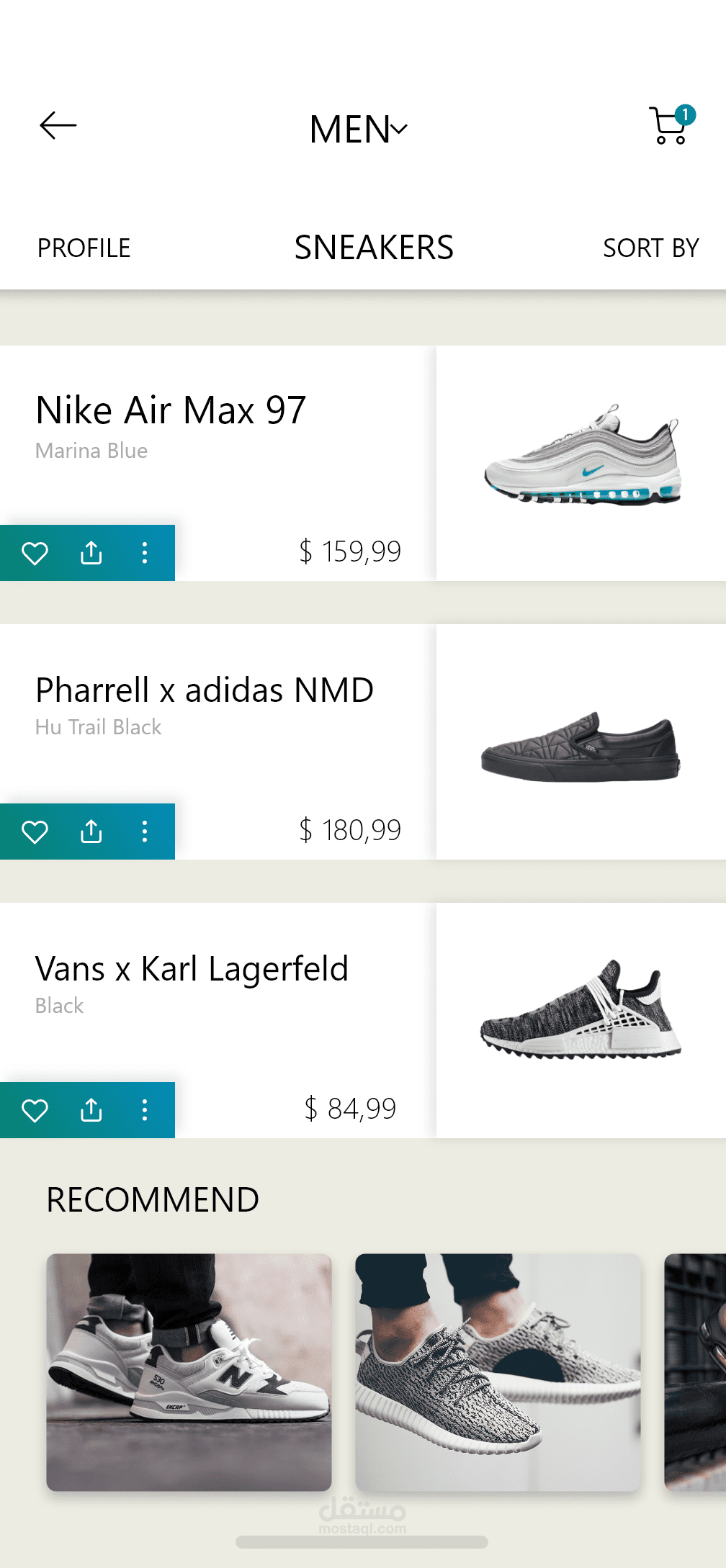Image resolution: width=726 pixels, height=1568 pixels.
Task: Open the recommended grey knit sneaker photo
Action: pyautogui.click(x=498, y=1372)
